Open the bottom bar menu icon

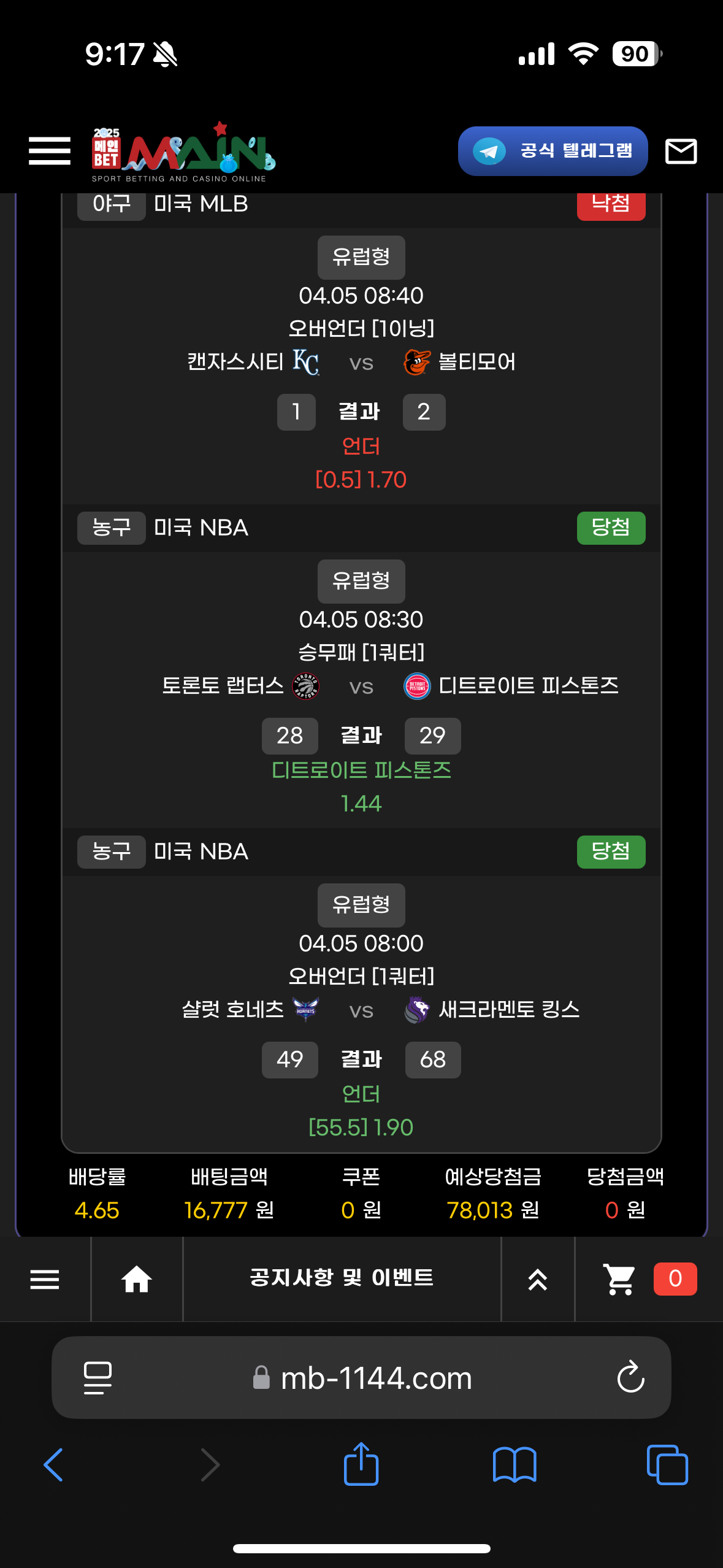pyautogui.click(x=45, y=1279)
